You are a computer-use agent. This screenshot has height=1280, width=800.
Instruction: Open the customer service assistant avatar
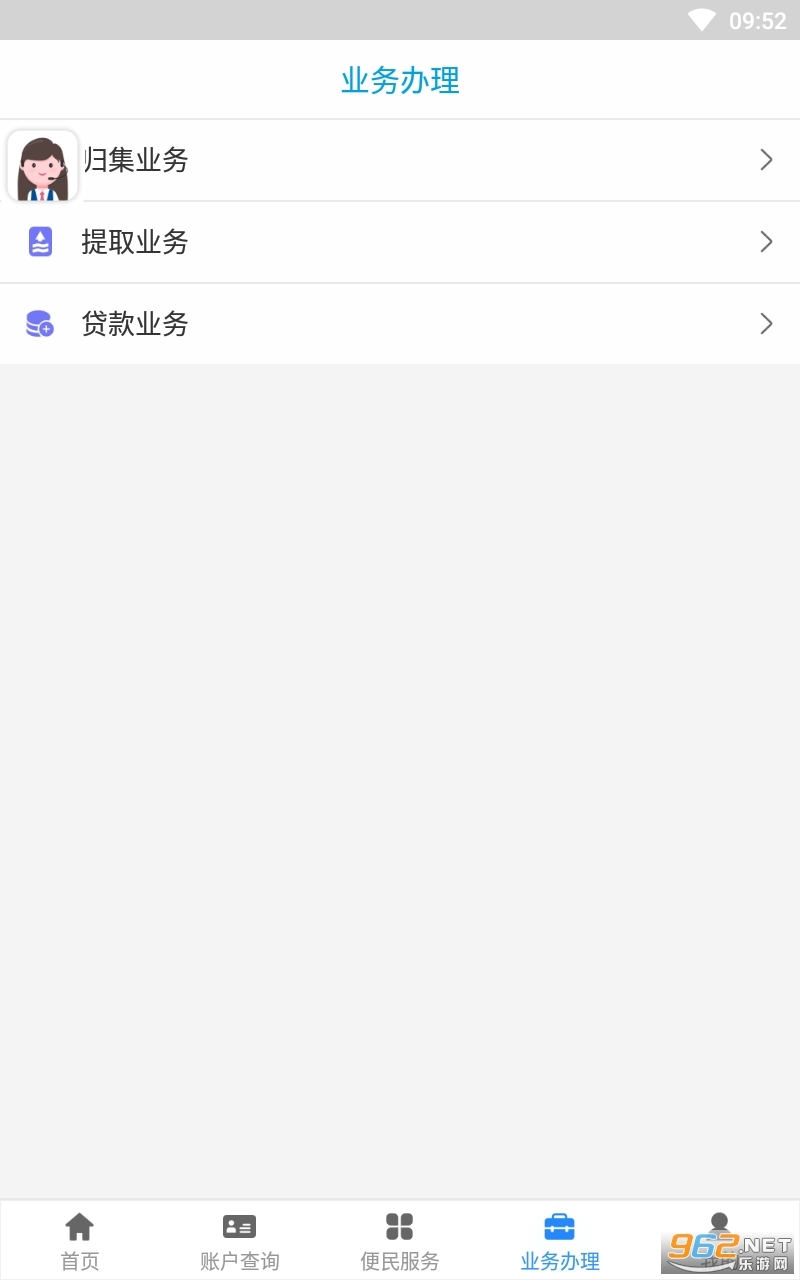pos(43,167)
